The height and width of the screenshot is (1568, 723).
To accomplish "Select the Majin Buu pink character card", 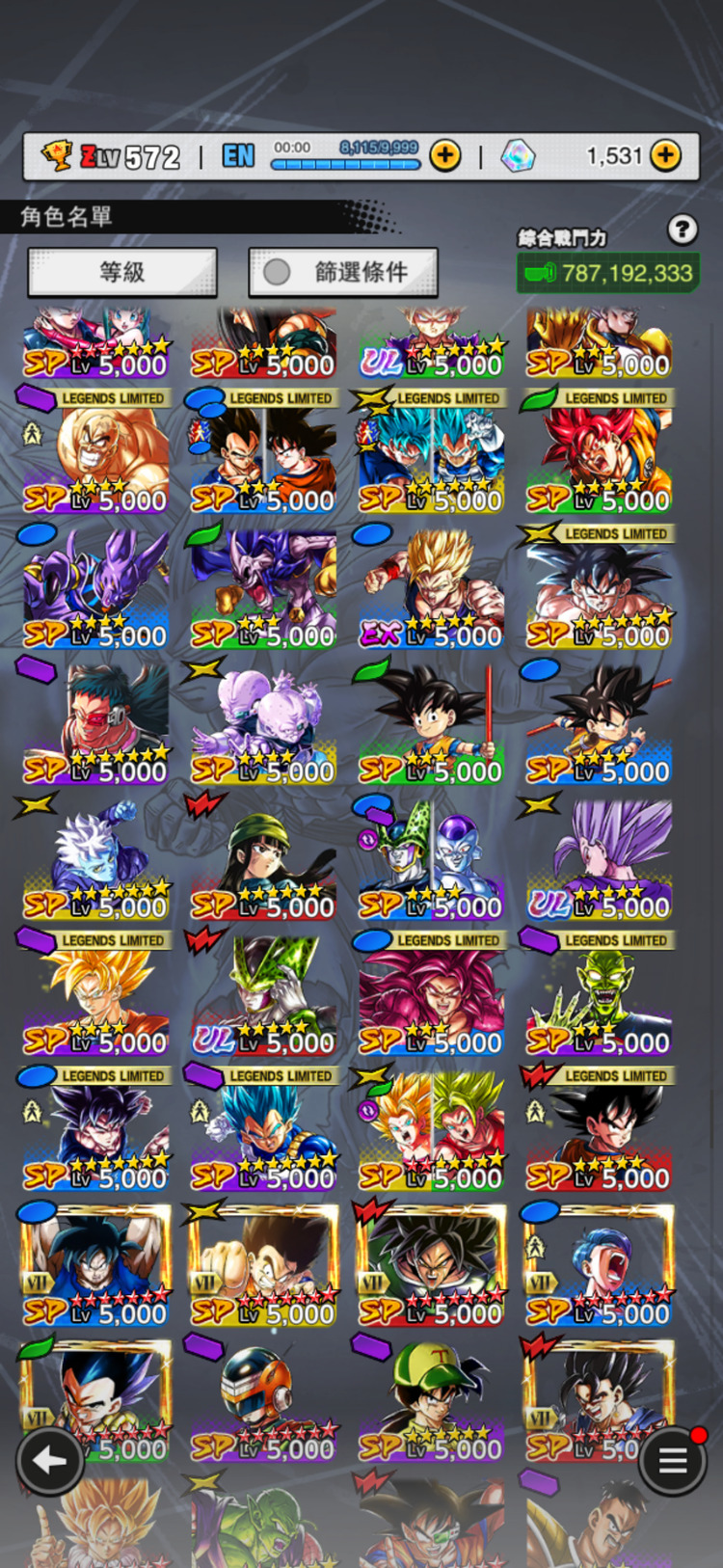I will coord(264,723).
